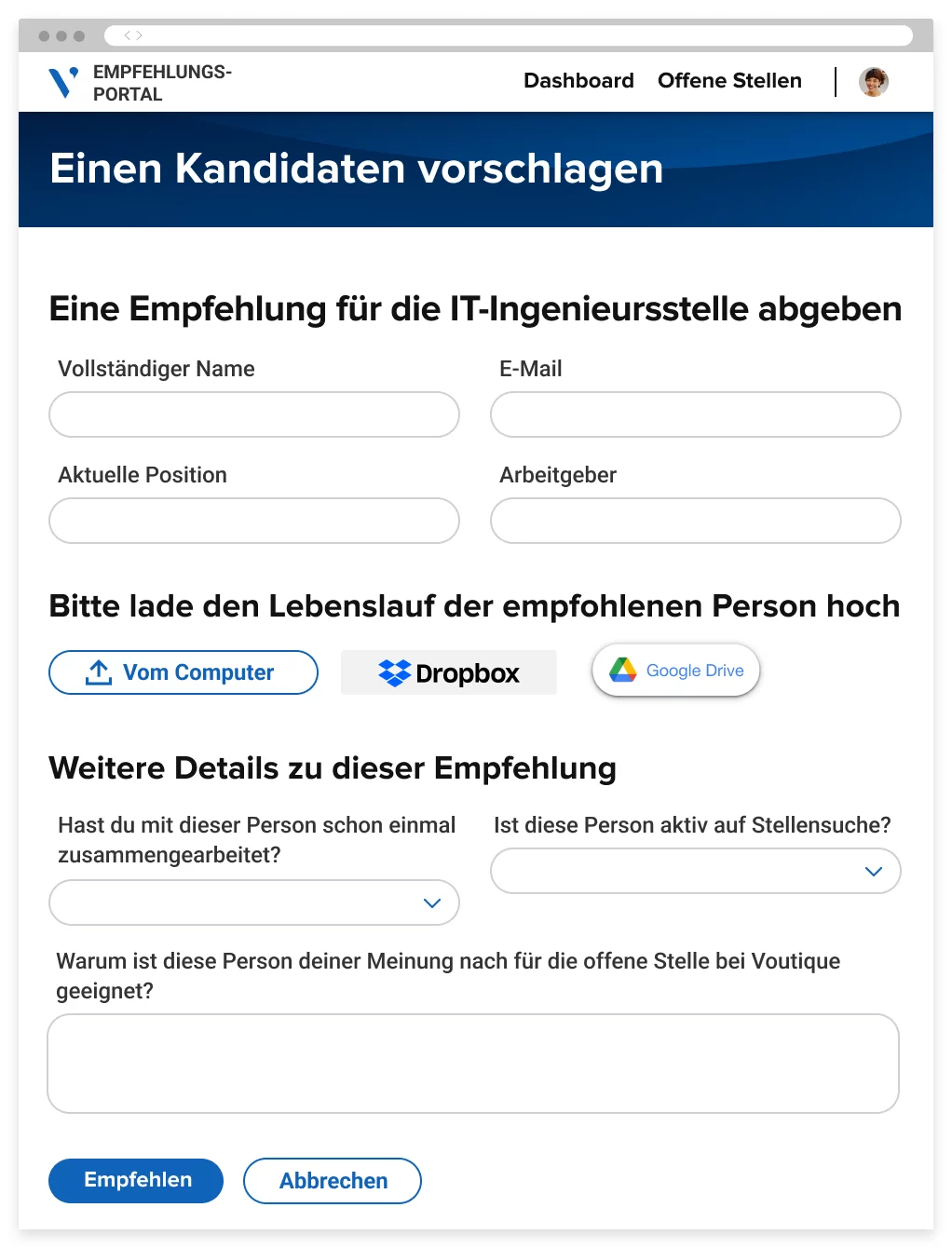Upload resume Vom Computer

tap(184, 672)
